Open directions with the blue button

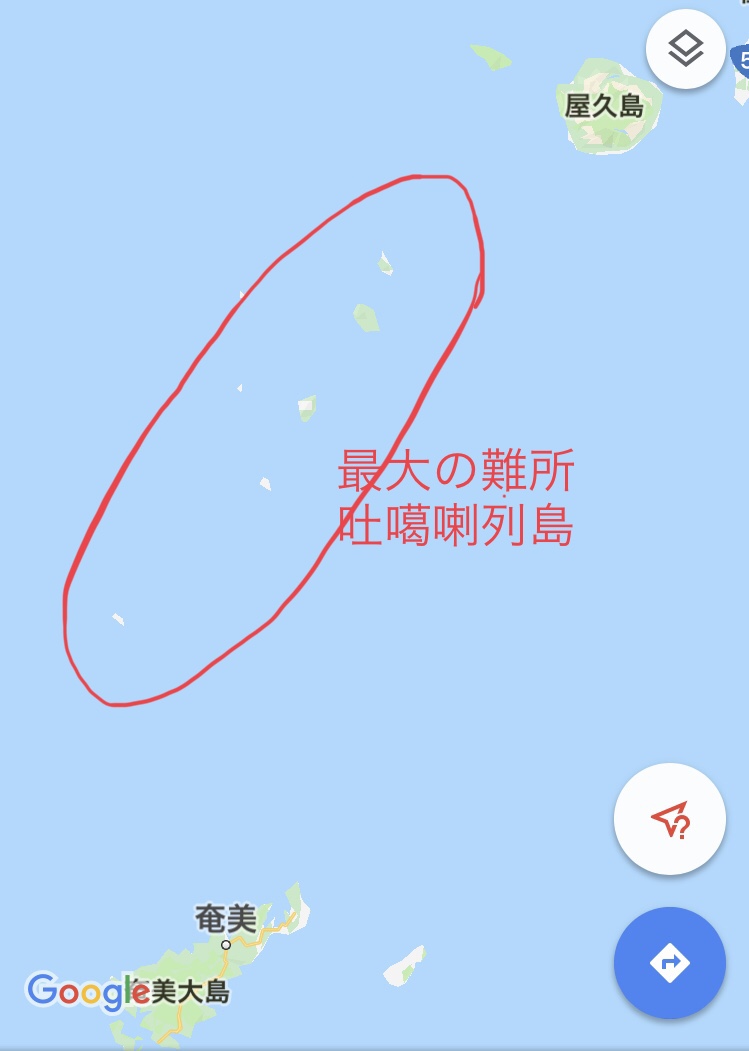[x=669, y=962]
